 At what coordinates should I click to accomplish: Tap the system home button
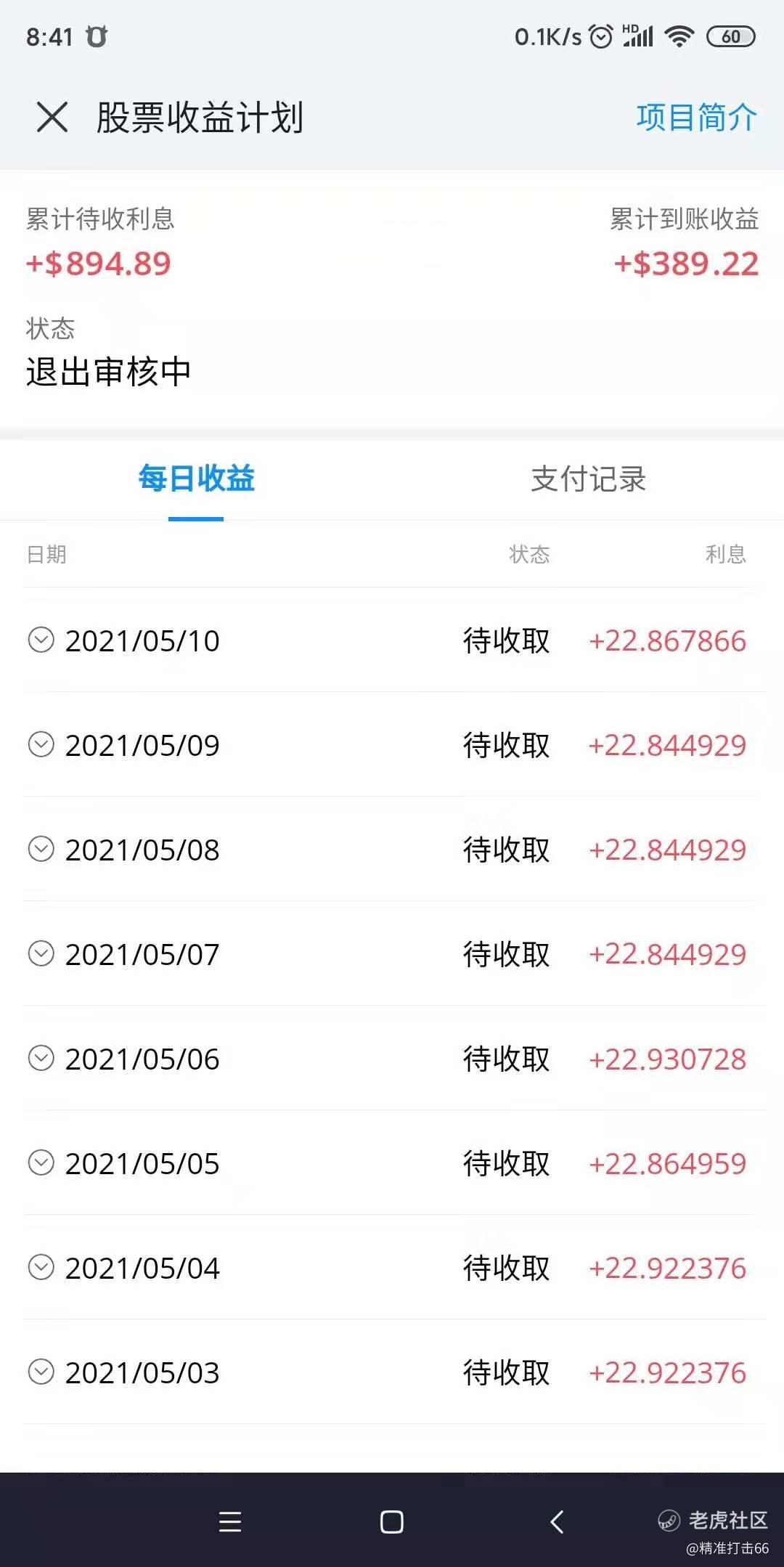pos(392,1521)
